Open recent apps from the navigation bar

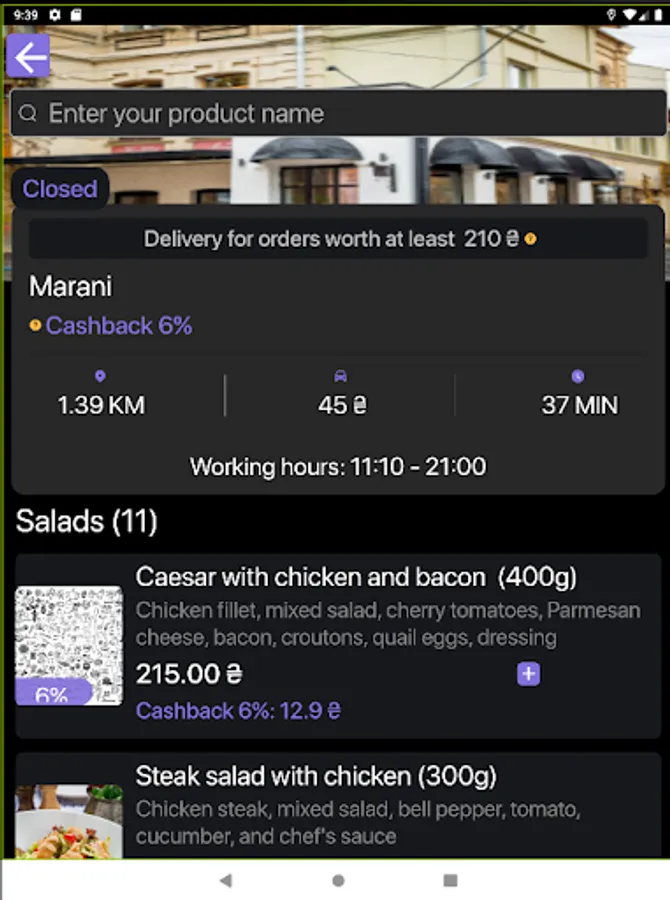tap(450, 880)
